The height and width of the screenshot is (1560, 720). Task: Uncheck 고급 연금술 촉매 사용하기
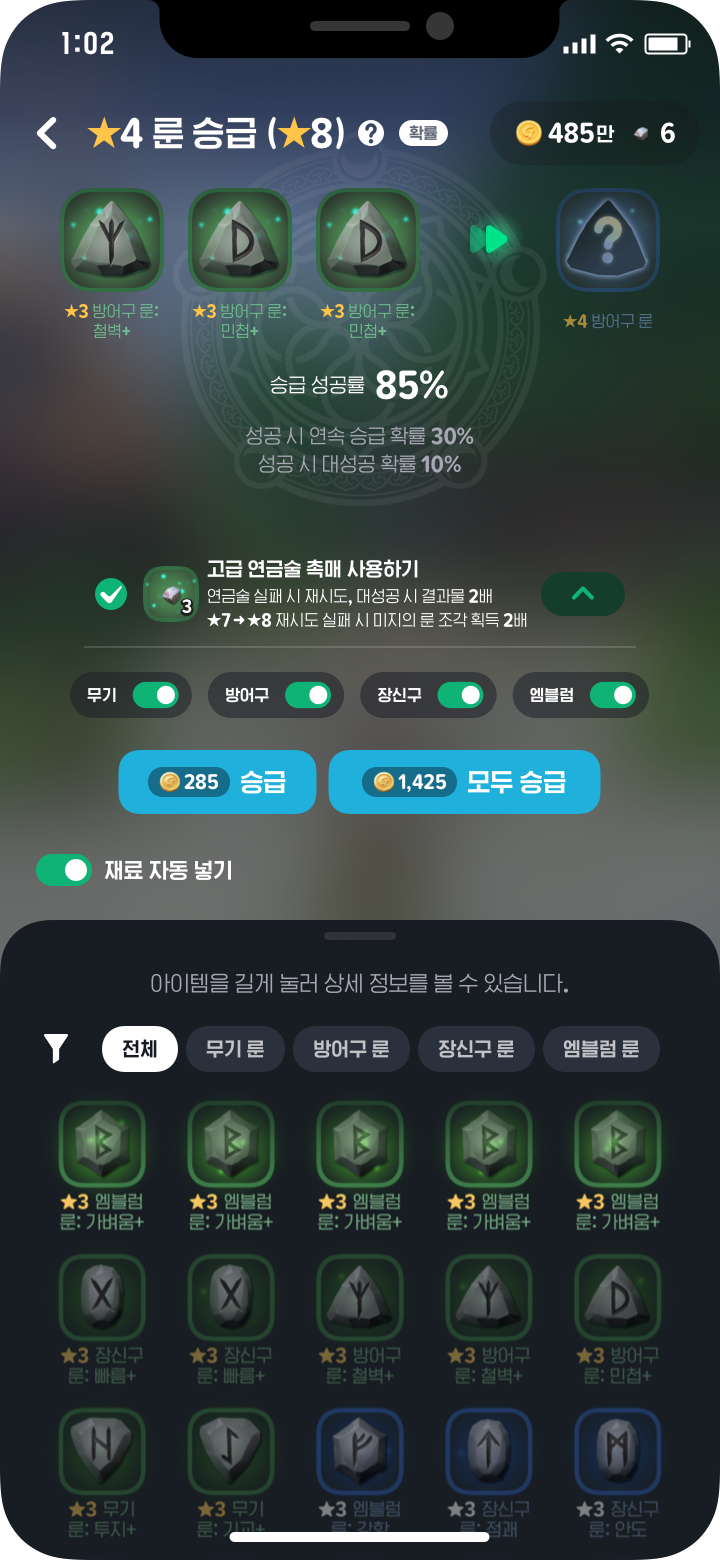point(110,594)
